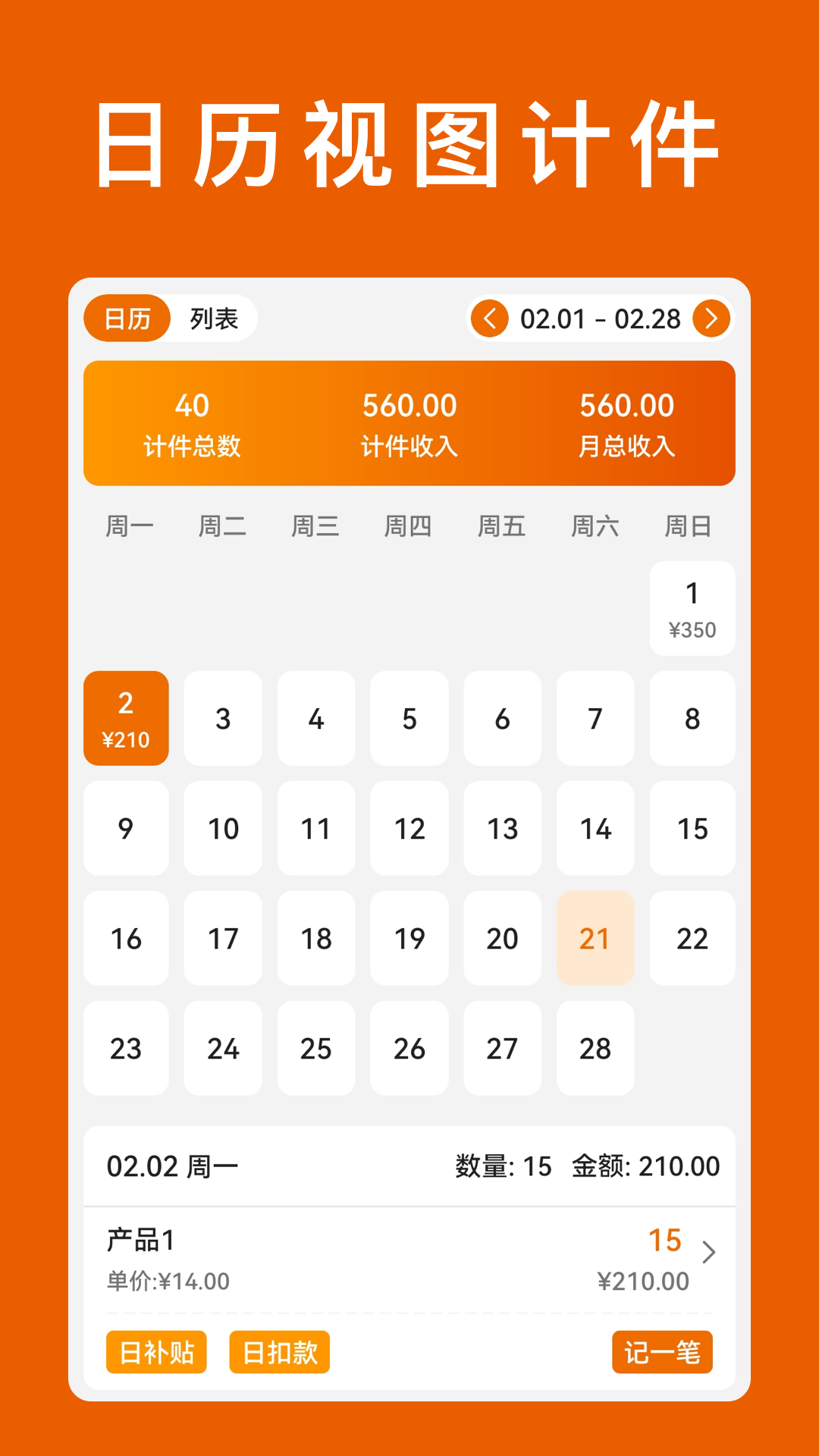
Task: Tap day 28 in the calendar
Action: [x=596, y=1049]
